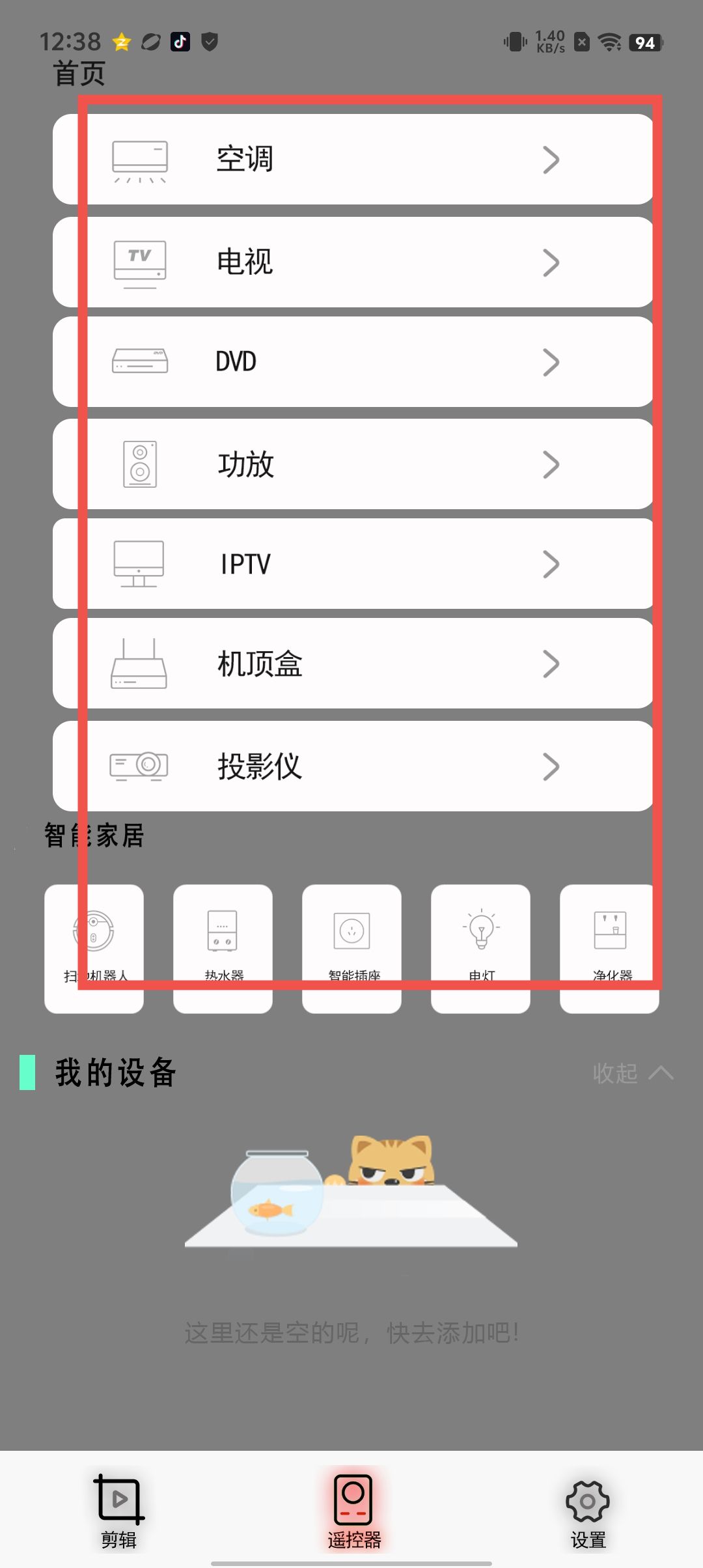The image size is (703, 1568).
Task: Open the 投影仪 remote category
Action: 353,766
